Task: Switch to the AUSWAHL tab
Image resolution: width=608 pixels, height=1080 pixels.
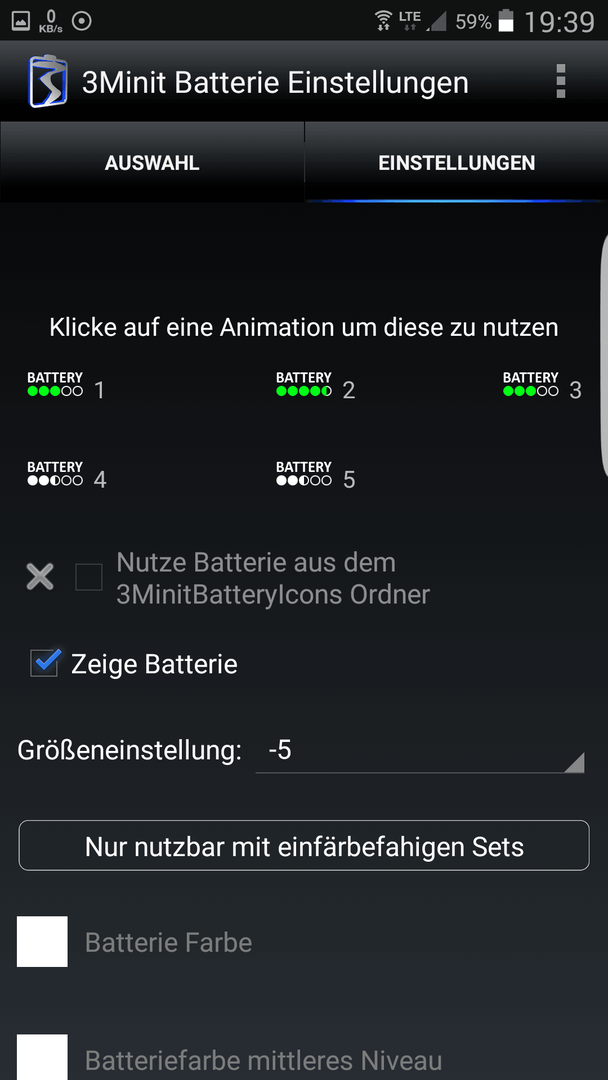Action: 152,163
